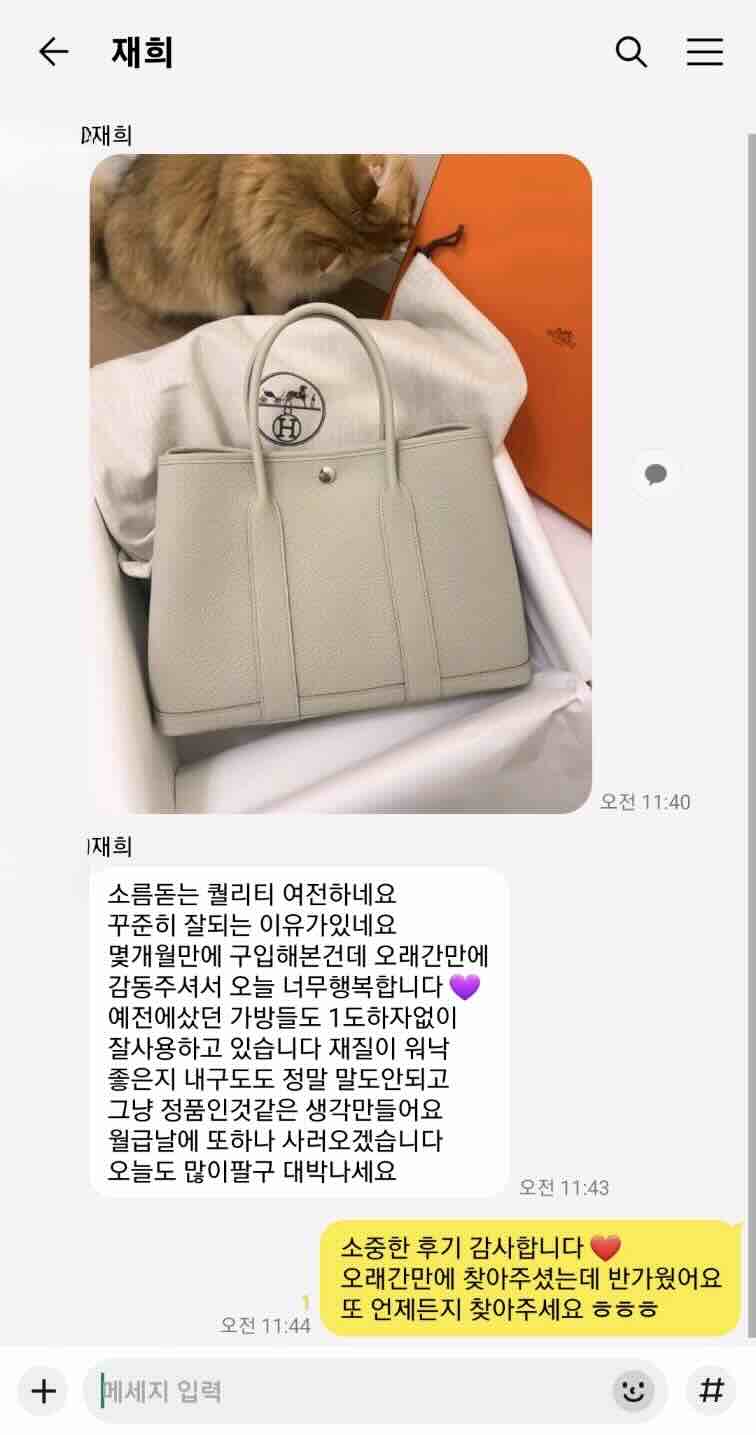Open the emoticon picker
Viewport: 756px width, 1435px height.
[x=633, y=1390]
